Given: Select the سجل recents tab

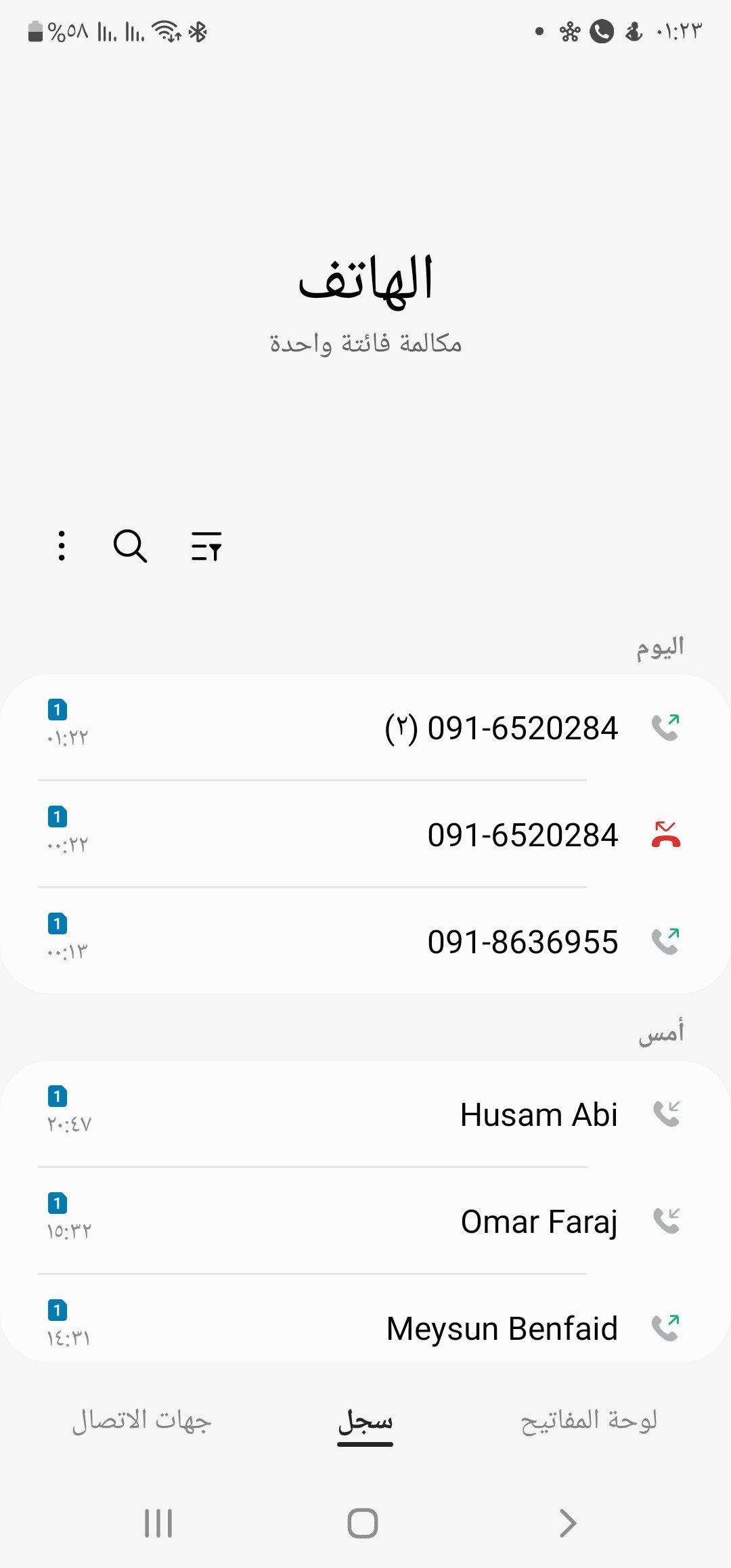Looking at the screenshot, I should click(x=365, y=1422).
